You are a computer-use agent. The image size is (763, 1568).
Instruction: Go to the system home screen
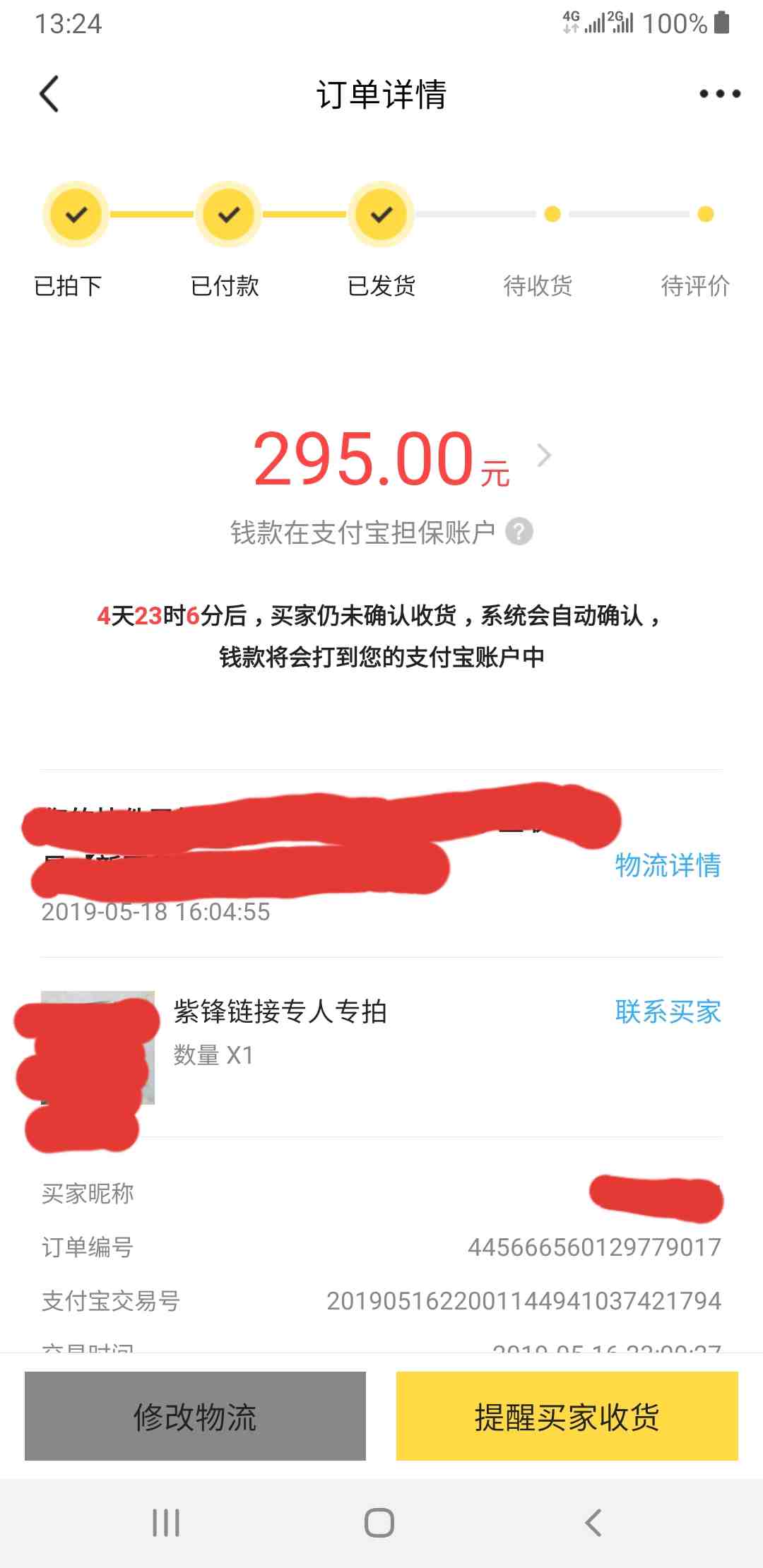click(379, 1523)
